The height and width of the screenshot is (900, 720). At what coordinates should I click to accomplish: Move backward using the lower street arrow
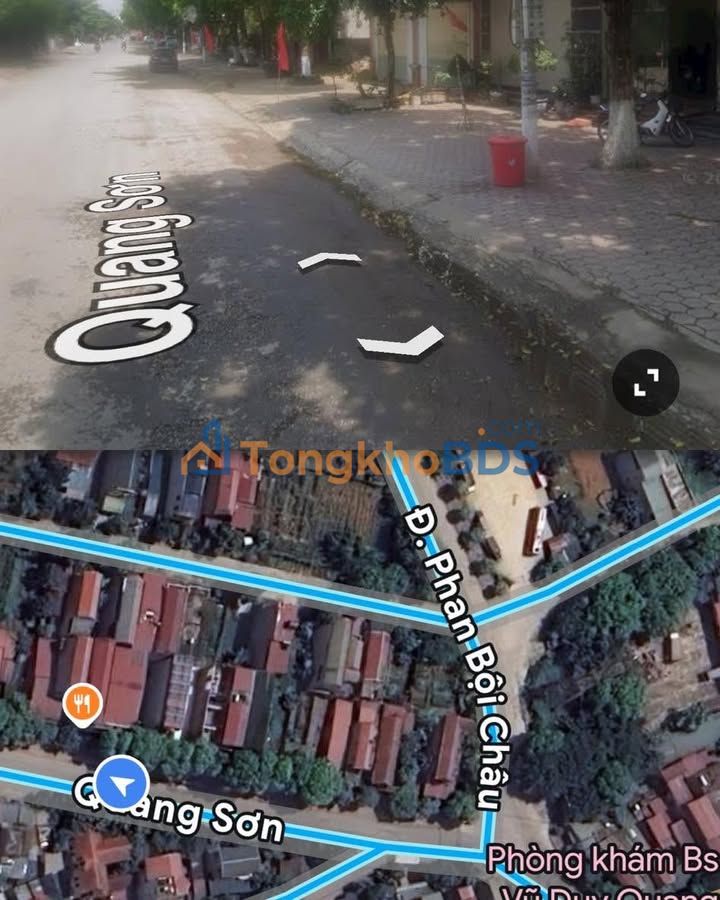[400, 343]
